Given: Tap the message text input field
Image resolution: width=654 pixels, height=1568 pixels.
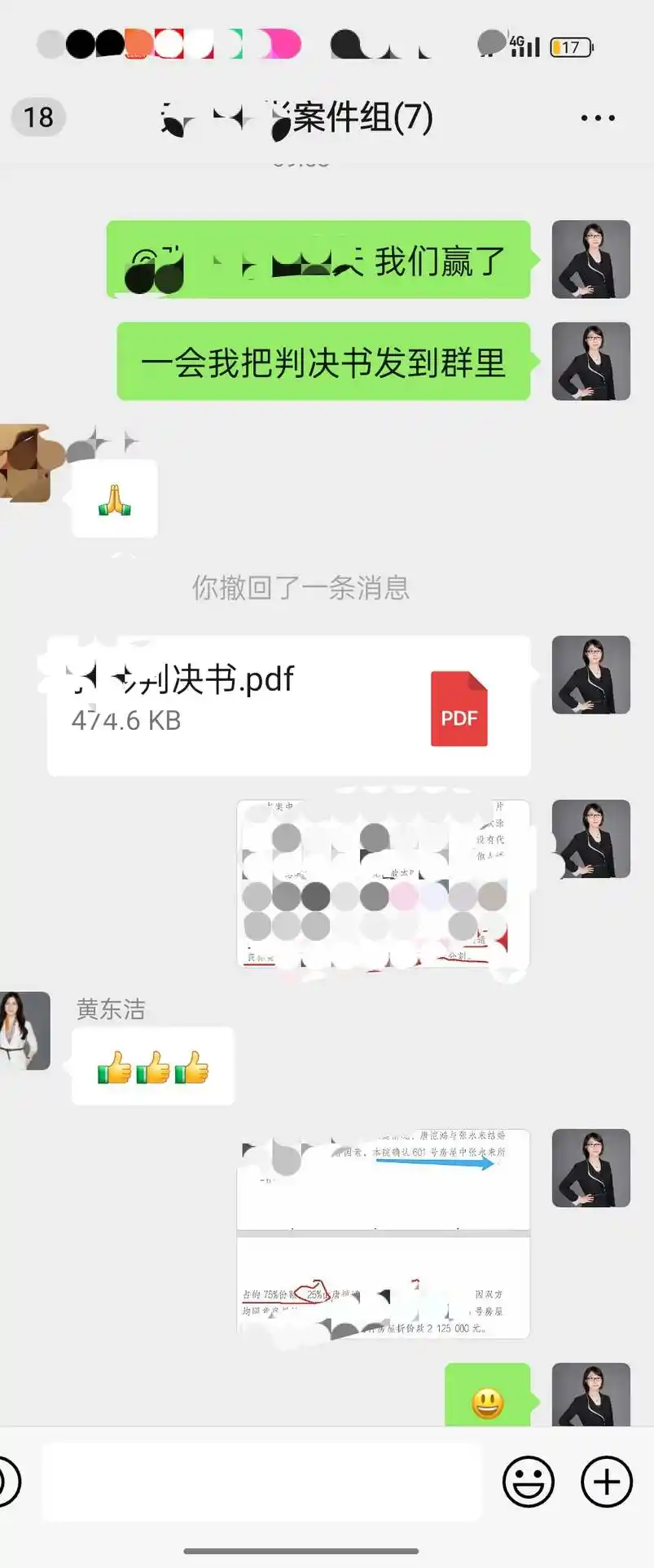Looking at the screenshot, I should [x=261, y=1482].
